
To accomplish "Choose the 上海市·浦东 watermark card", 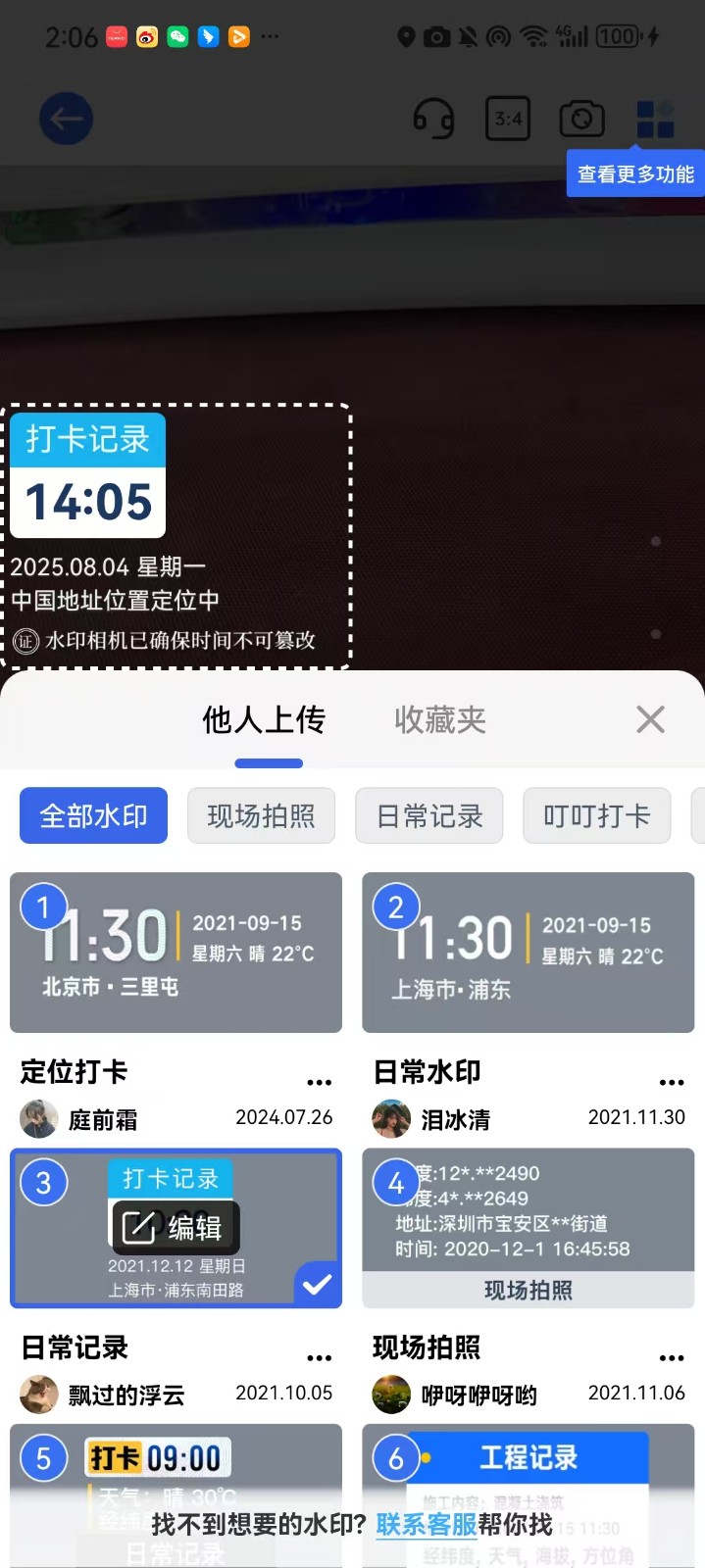I will [529, 953].
